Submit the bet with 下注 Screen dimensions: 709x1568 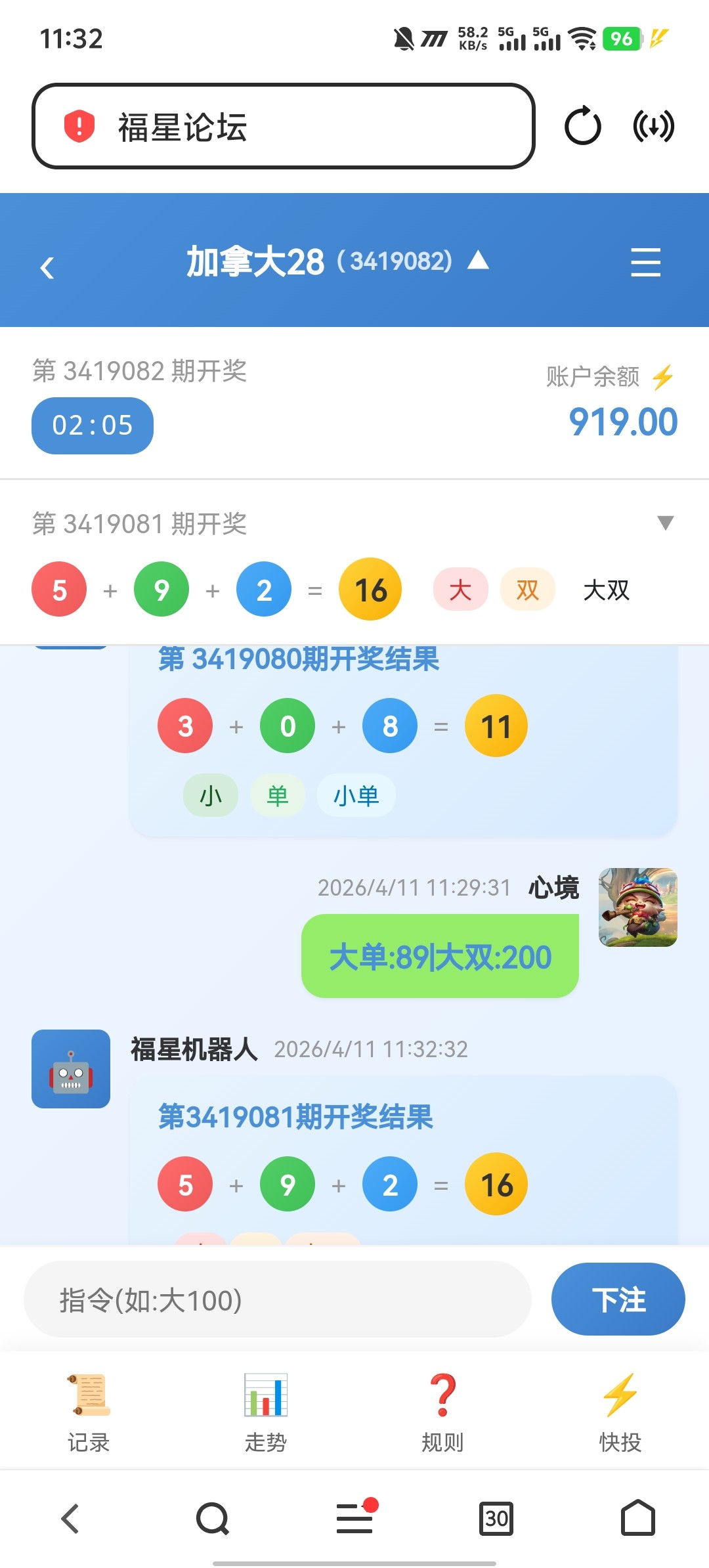[618, 1299]
